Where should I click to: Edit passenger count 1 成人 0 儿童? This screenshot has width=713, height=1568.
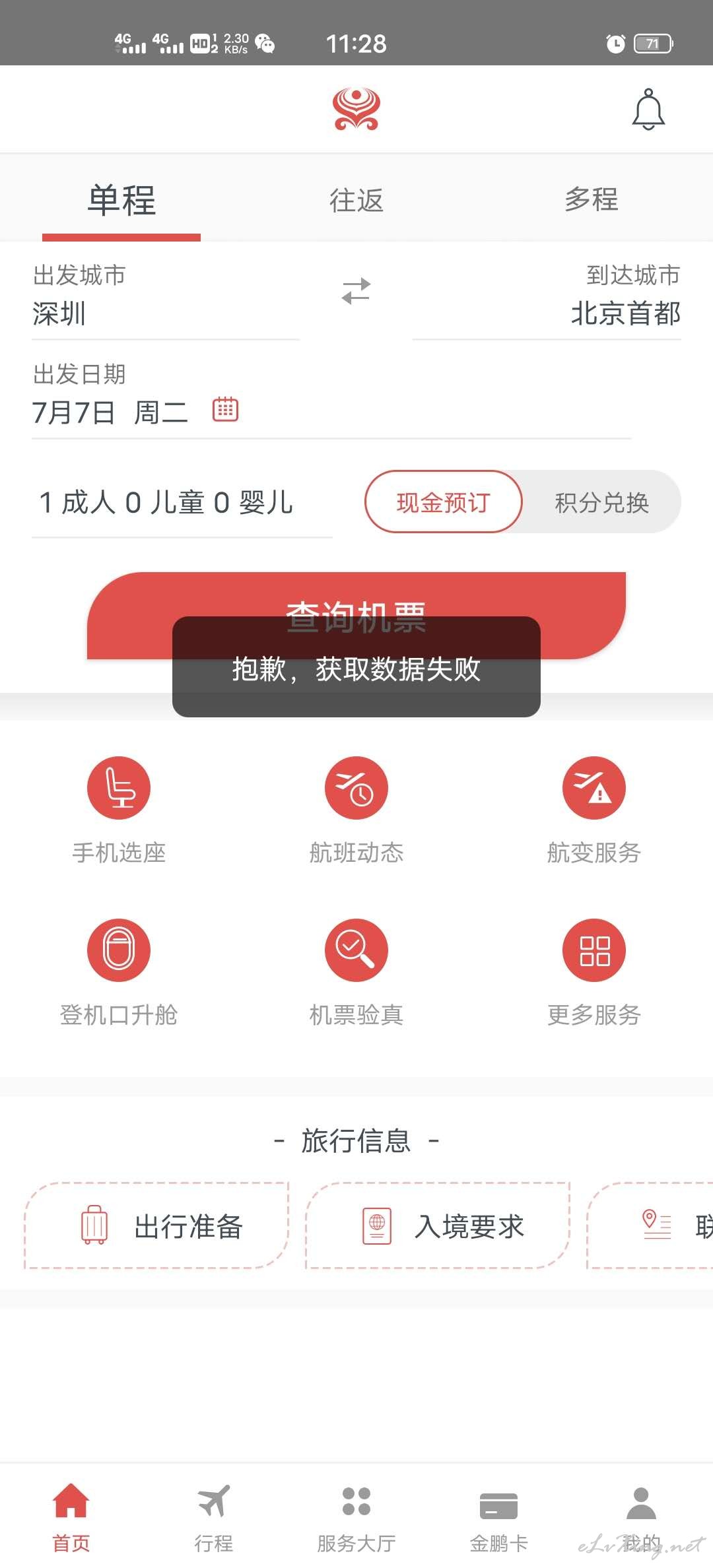pyautogui.click(x=182, y=503)
